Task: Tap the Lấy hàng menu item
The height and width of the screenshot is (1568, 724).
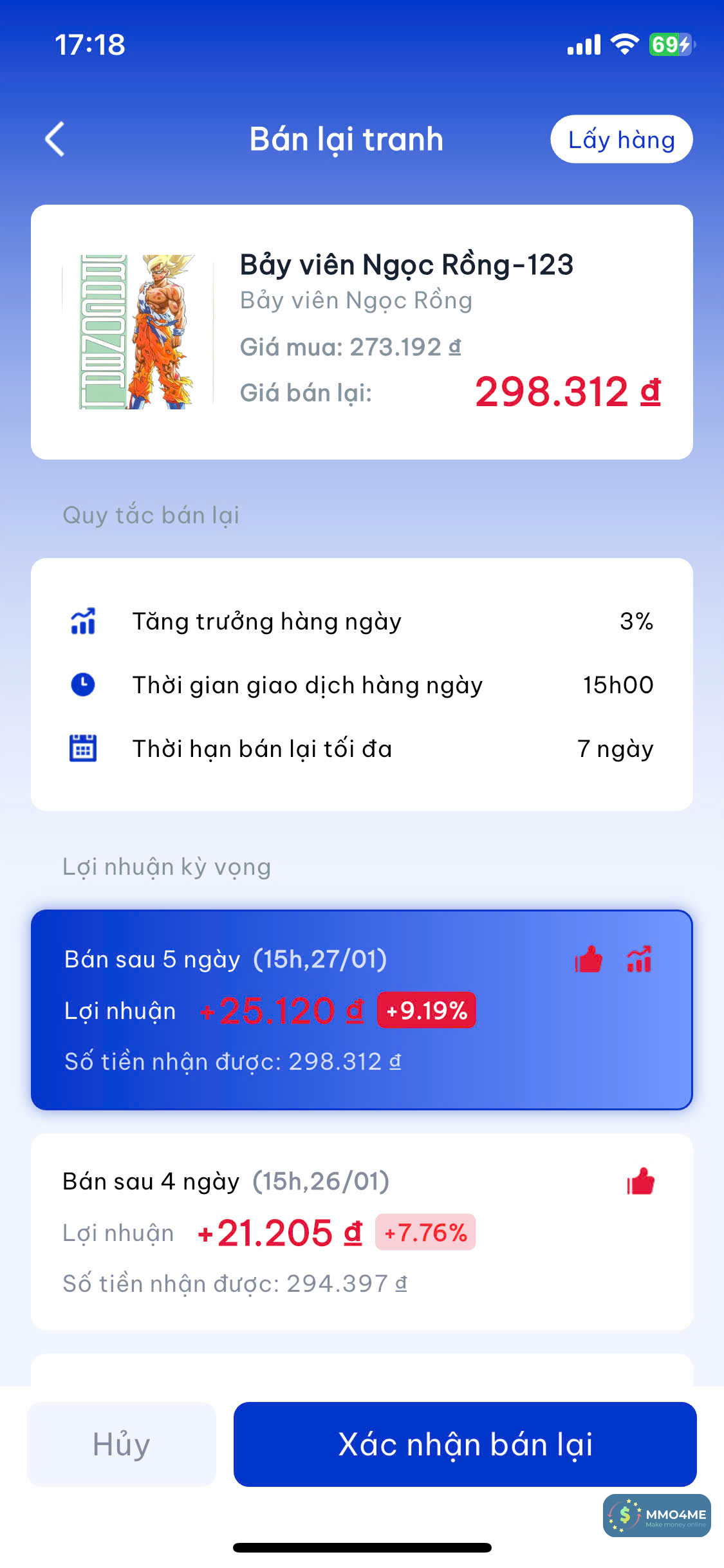Action: point(620,139)
